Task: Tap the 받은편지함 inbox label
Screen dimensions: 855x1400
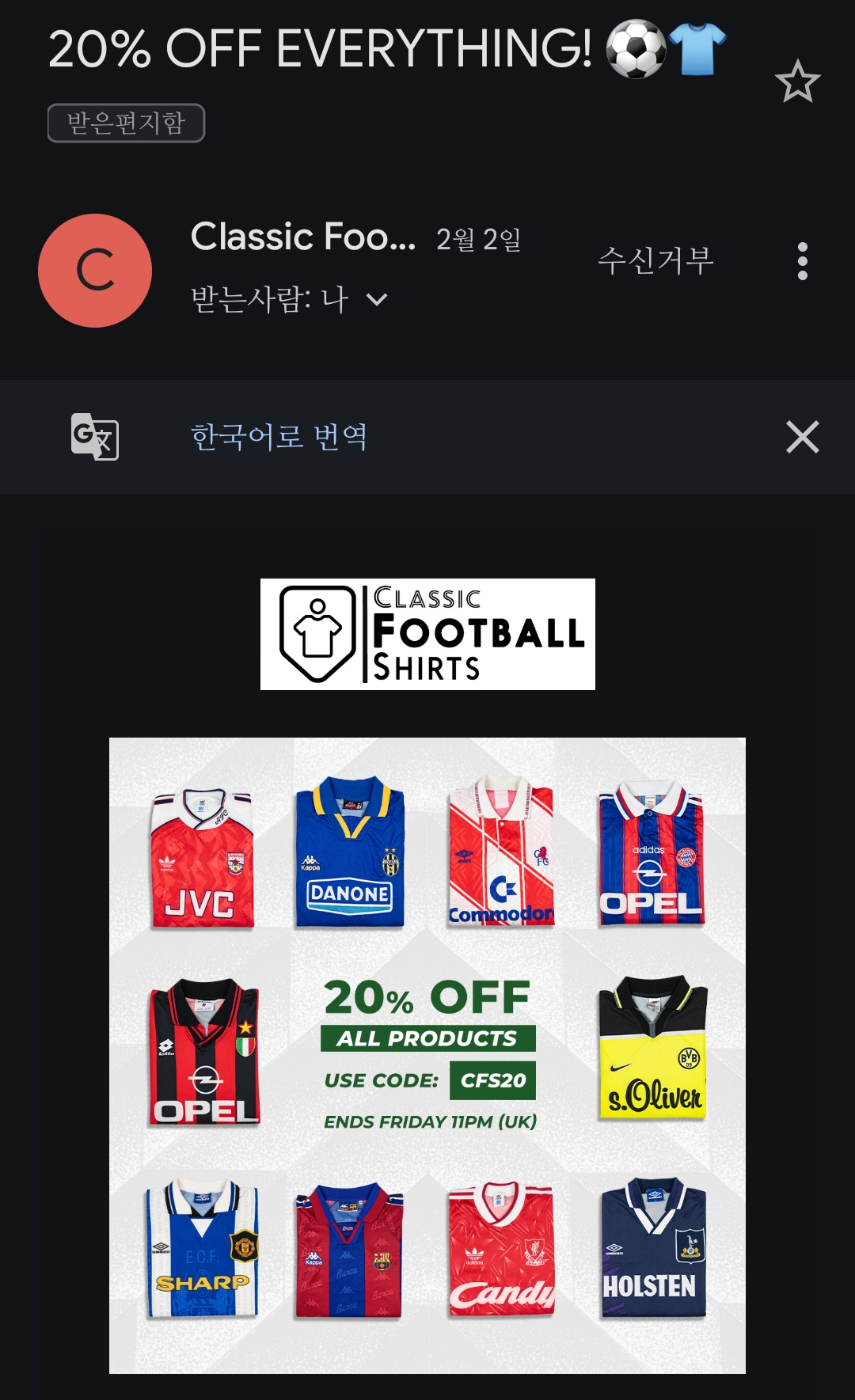Action: click(125, 123)
